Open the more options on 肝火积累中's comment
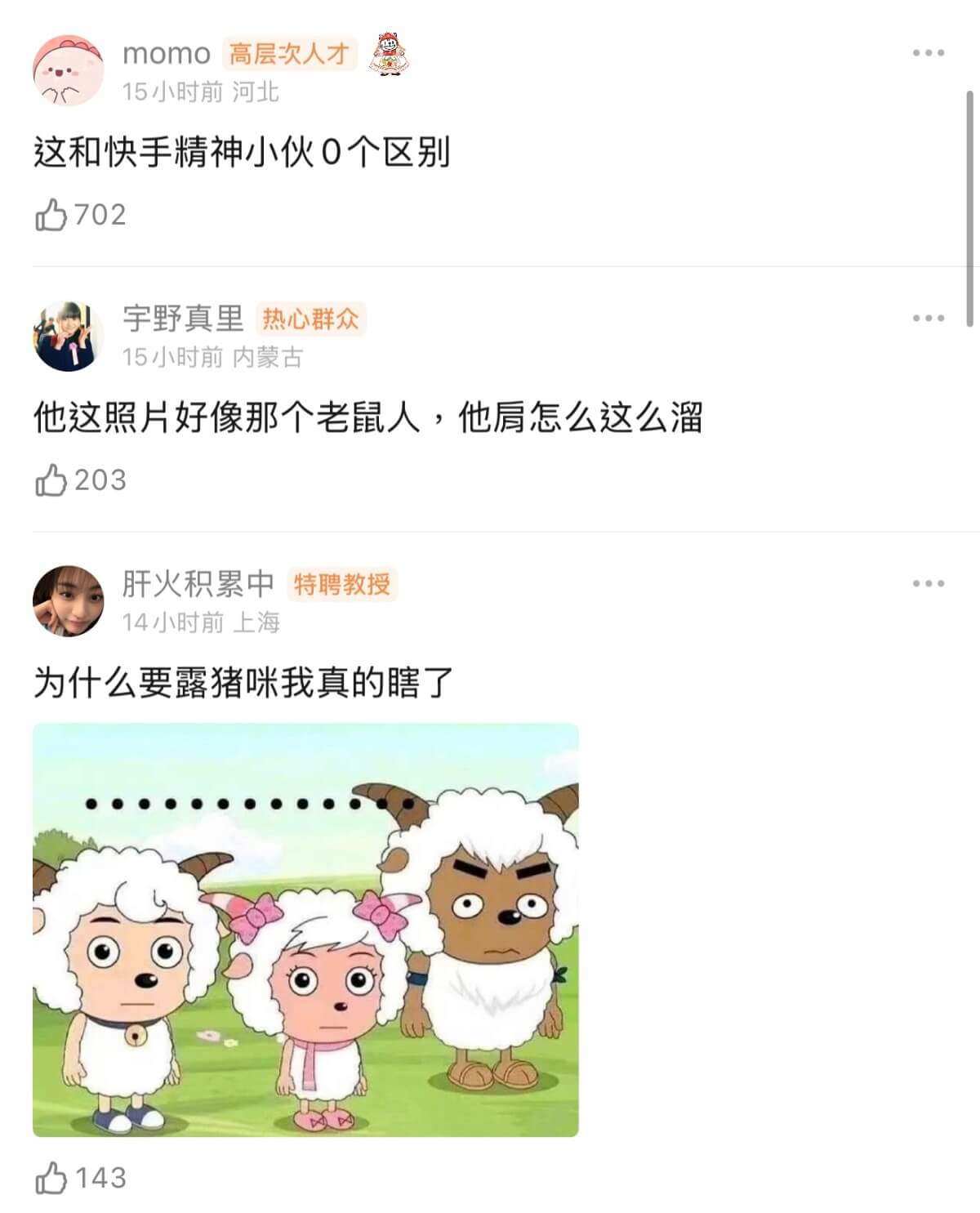This screenshot has height=1213, width=980. [928, 584]
